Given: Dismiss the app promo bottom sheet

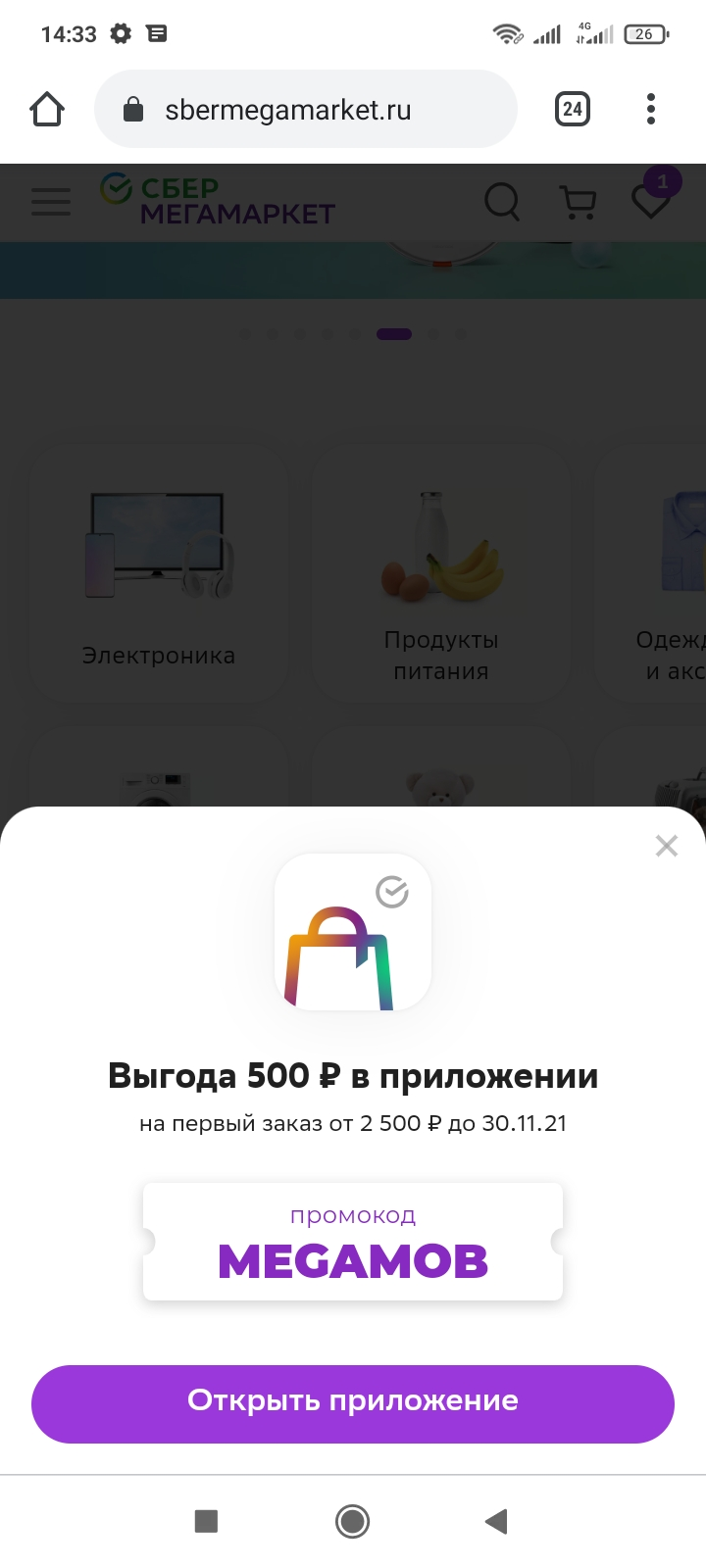Looking at the screenshot, I should pyautogui.click(x=667, y=846).
